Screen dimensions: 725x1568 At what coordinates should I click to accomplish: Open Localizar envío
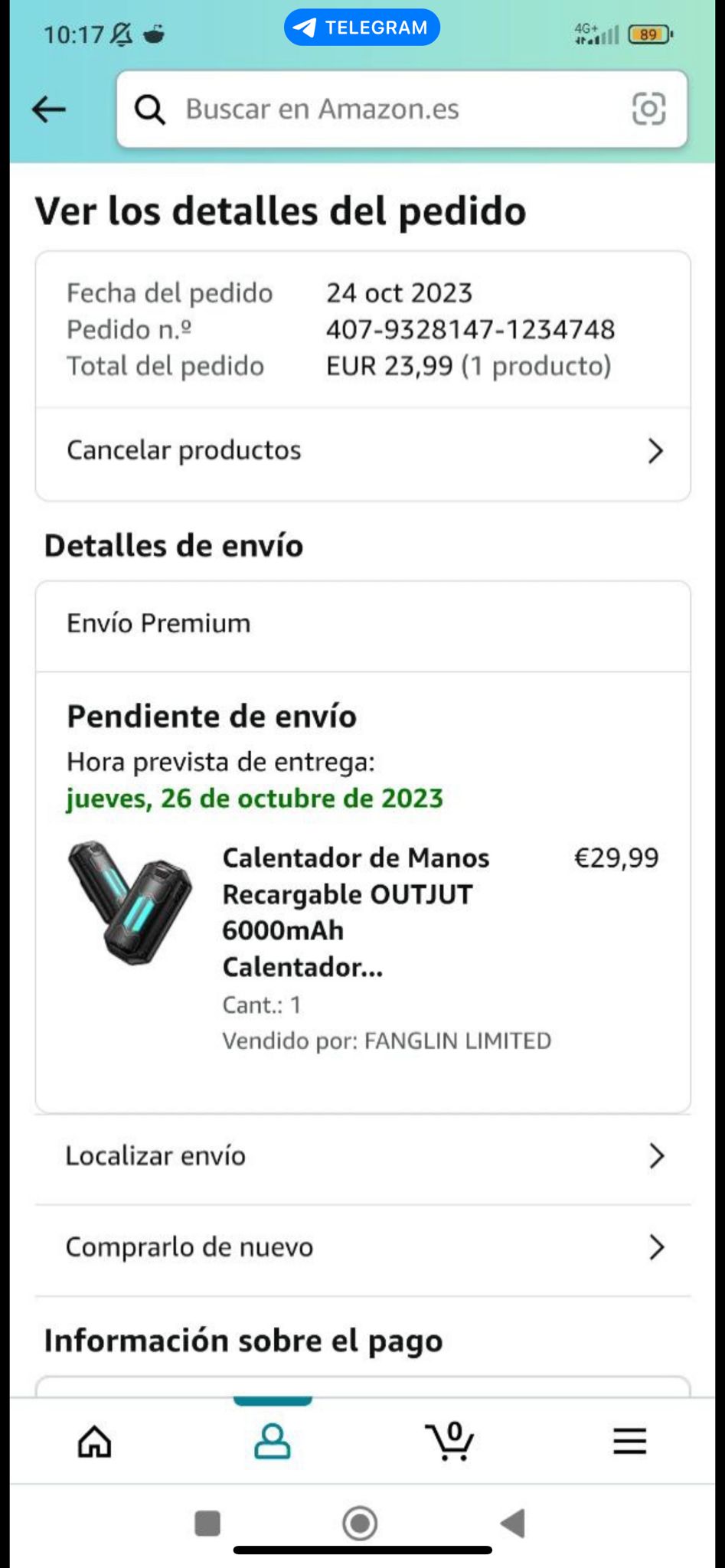(363, 1156)
